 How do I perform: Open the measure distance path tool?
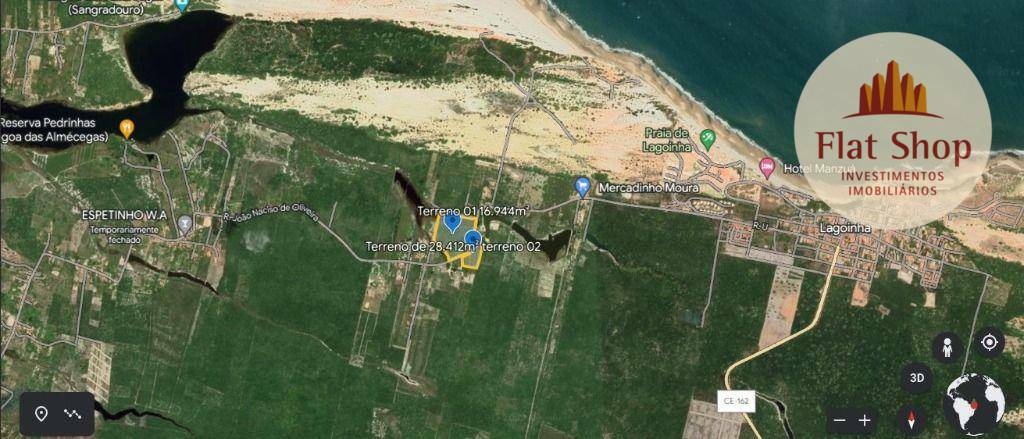point(73,414)
